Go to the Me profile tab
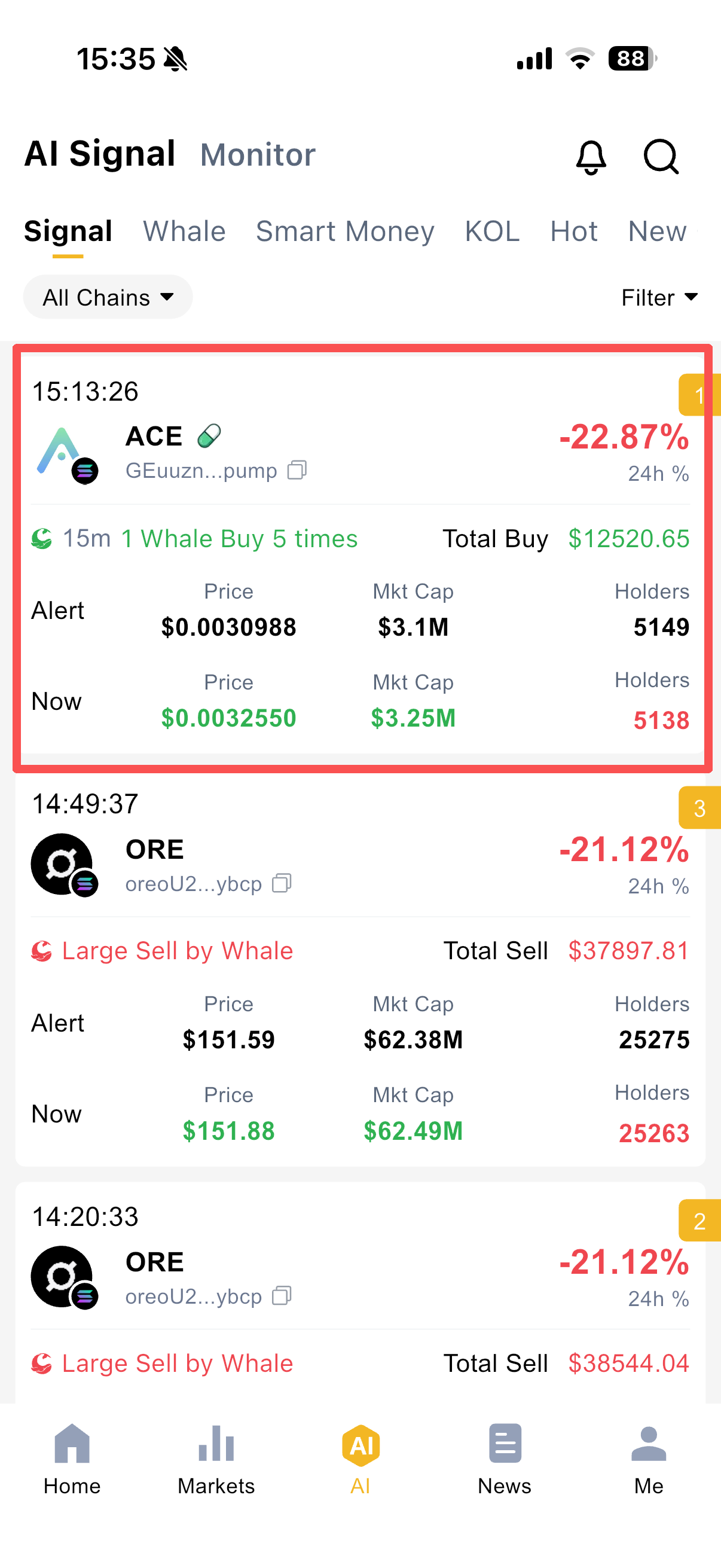 pyautogui.click(x=649, y=1459)
